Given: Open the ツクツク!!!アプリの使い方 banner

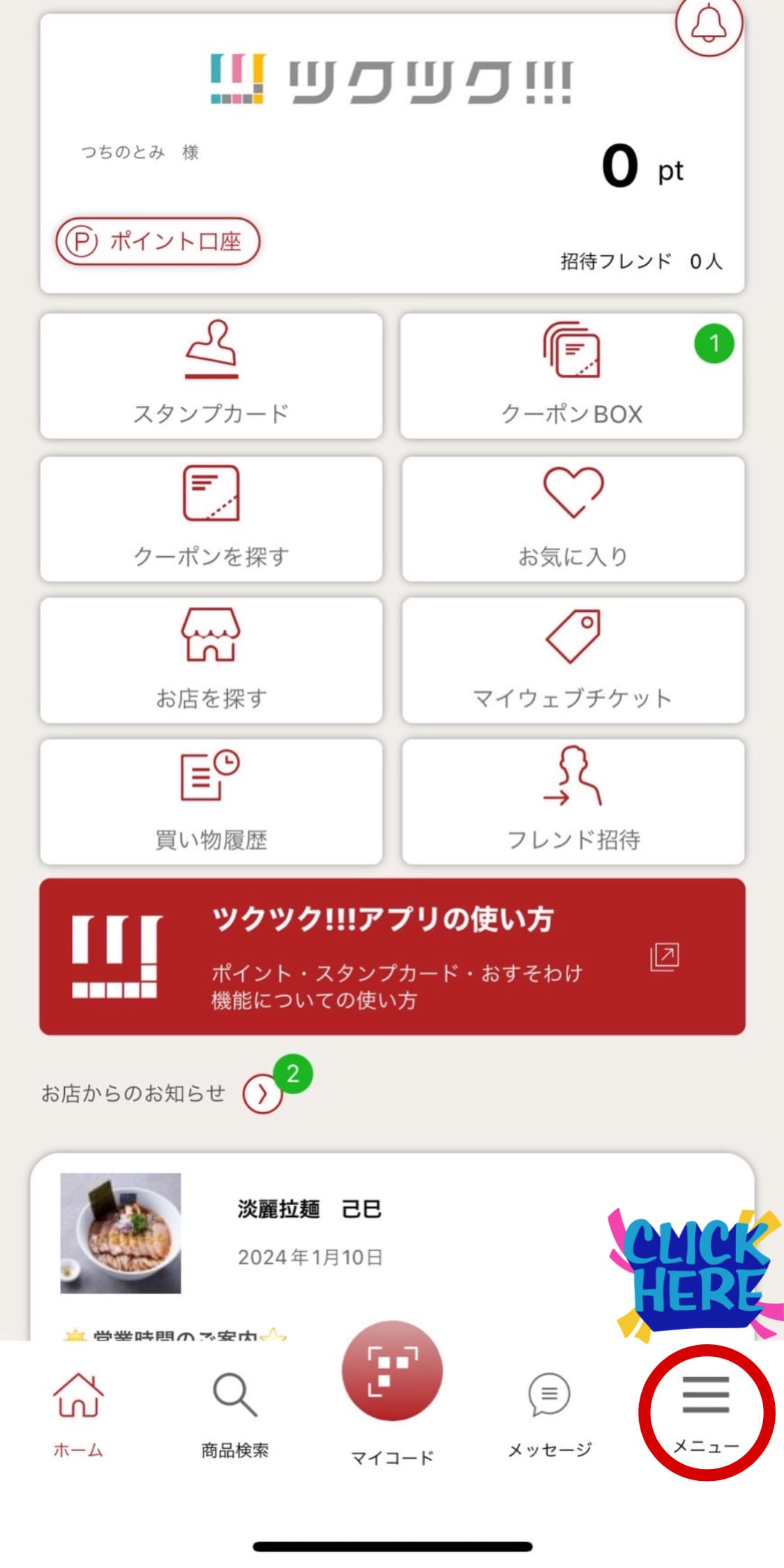Looking at the screenshot, I should click(x=392, y=957).
